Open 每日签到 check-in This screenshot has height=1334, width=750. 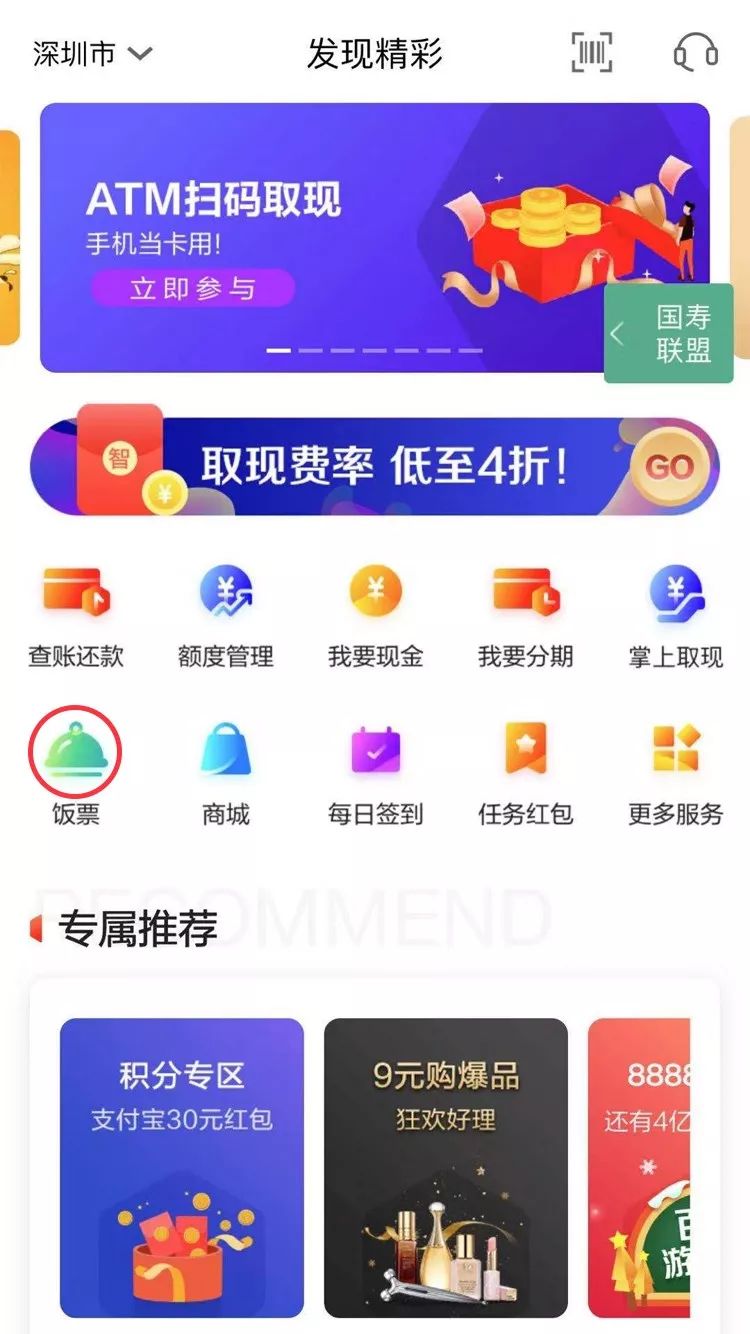[x=376, y=774]
